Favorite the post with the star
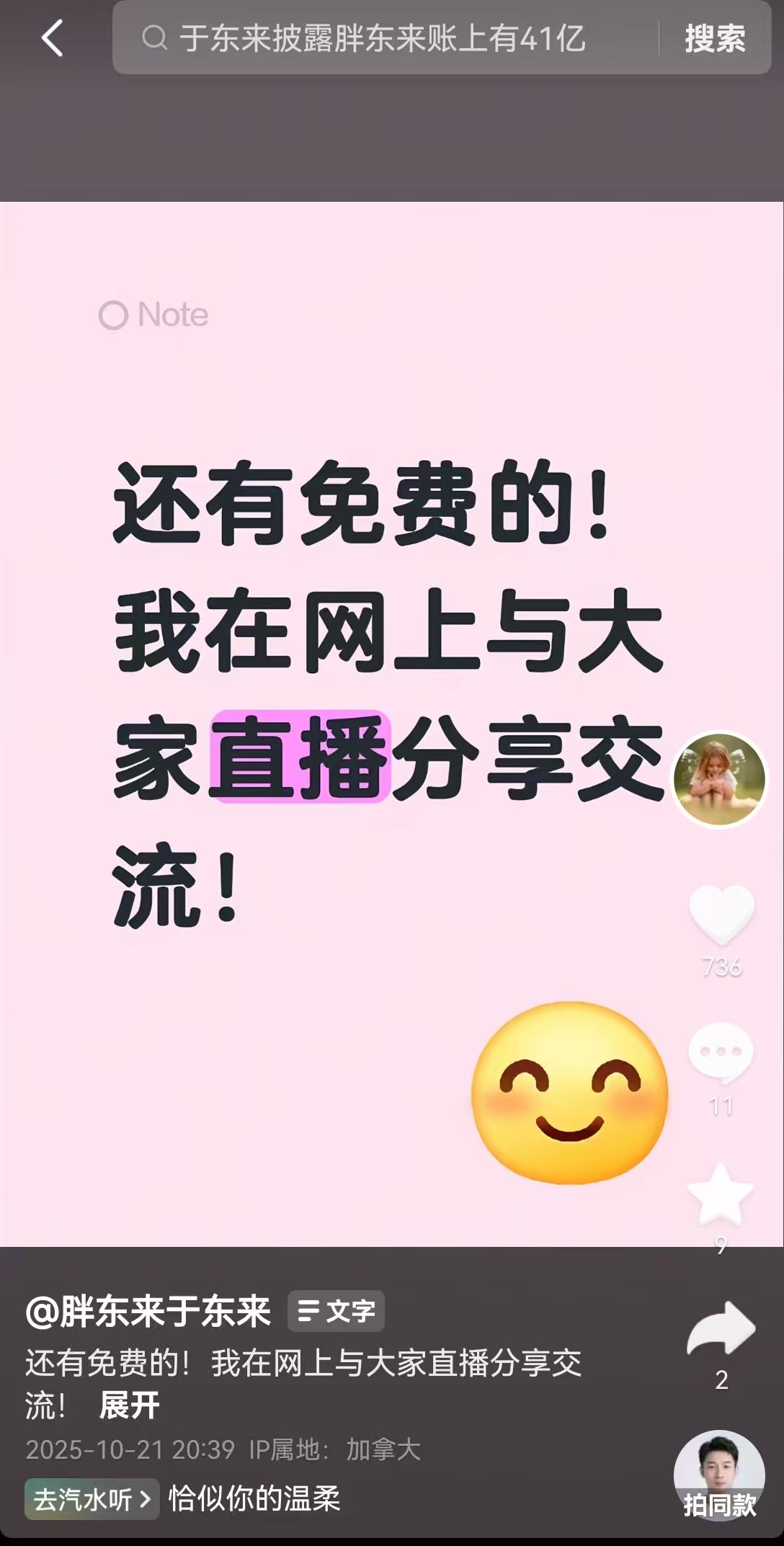784x1546 pixels. [x=721, y=1194]
